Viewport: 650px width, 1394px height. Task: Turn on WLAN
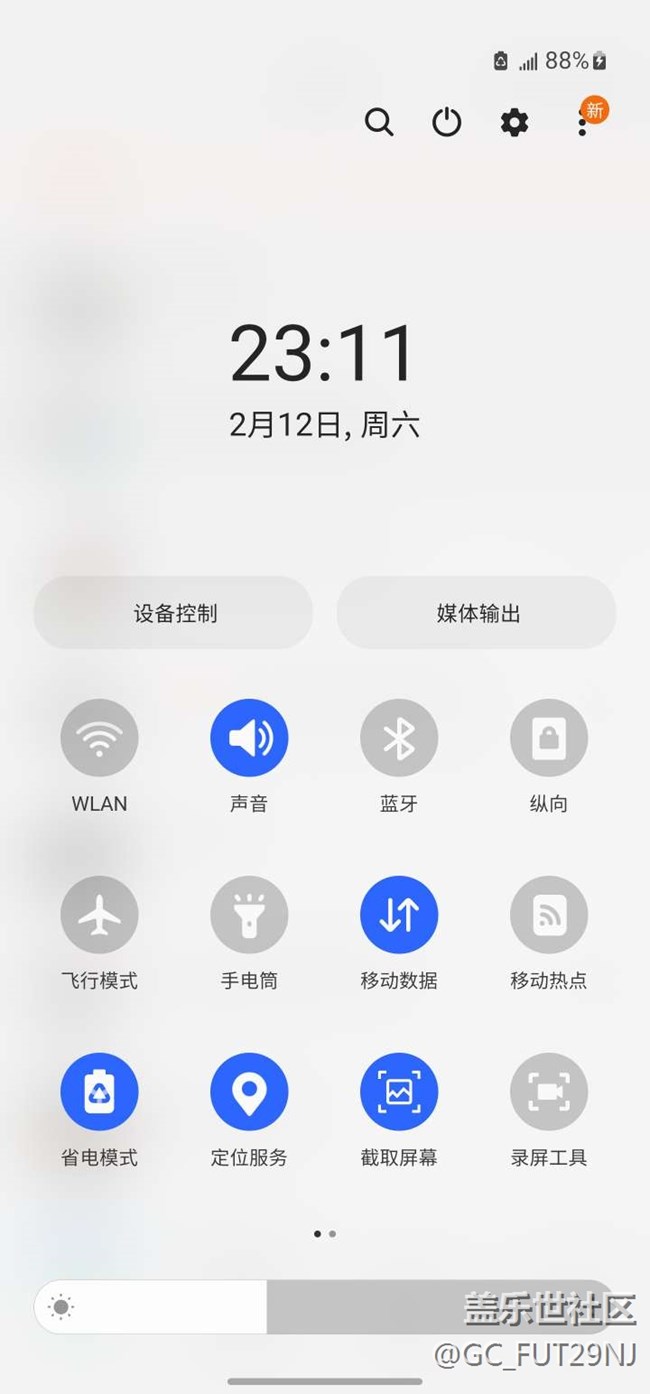(x=99, y=738)
